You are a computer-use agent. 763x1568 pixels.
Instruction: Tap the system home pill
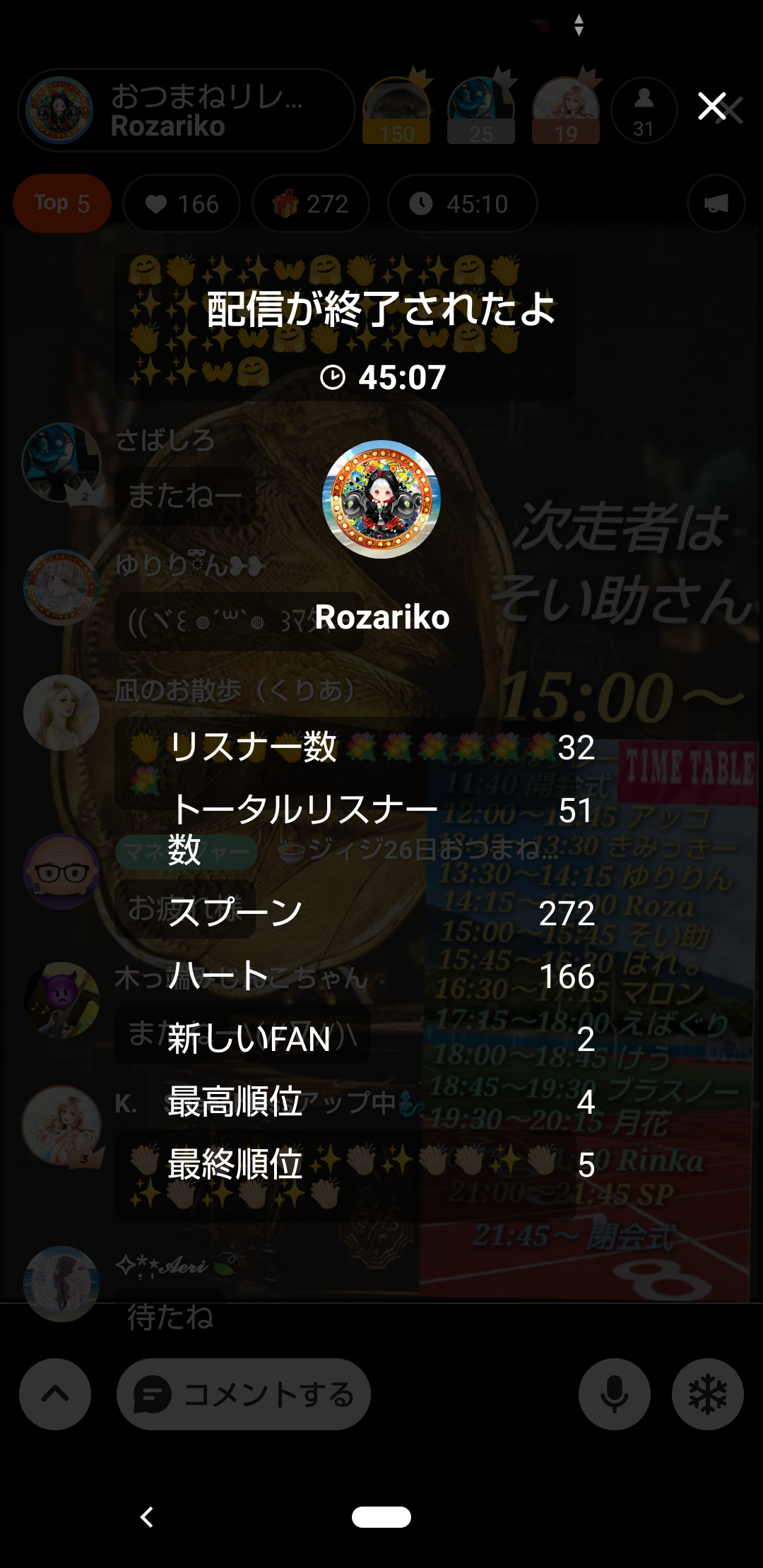(x=381, y=1516)
